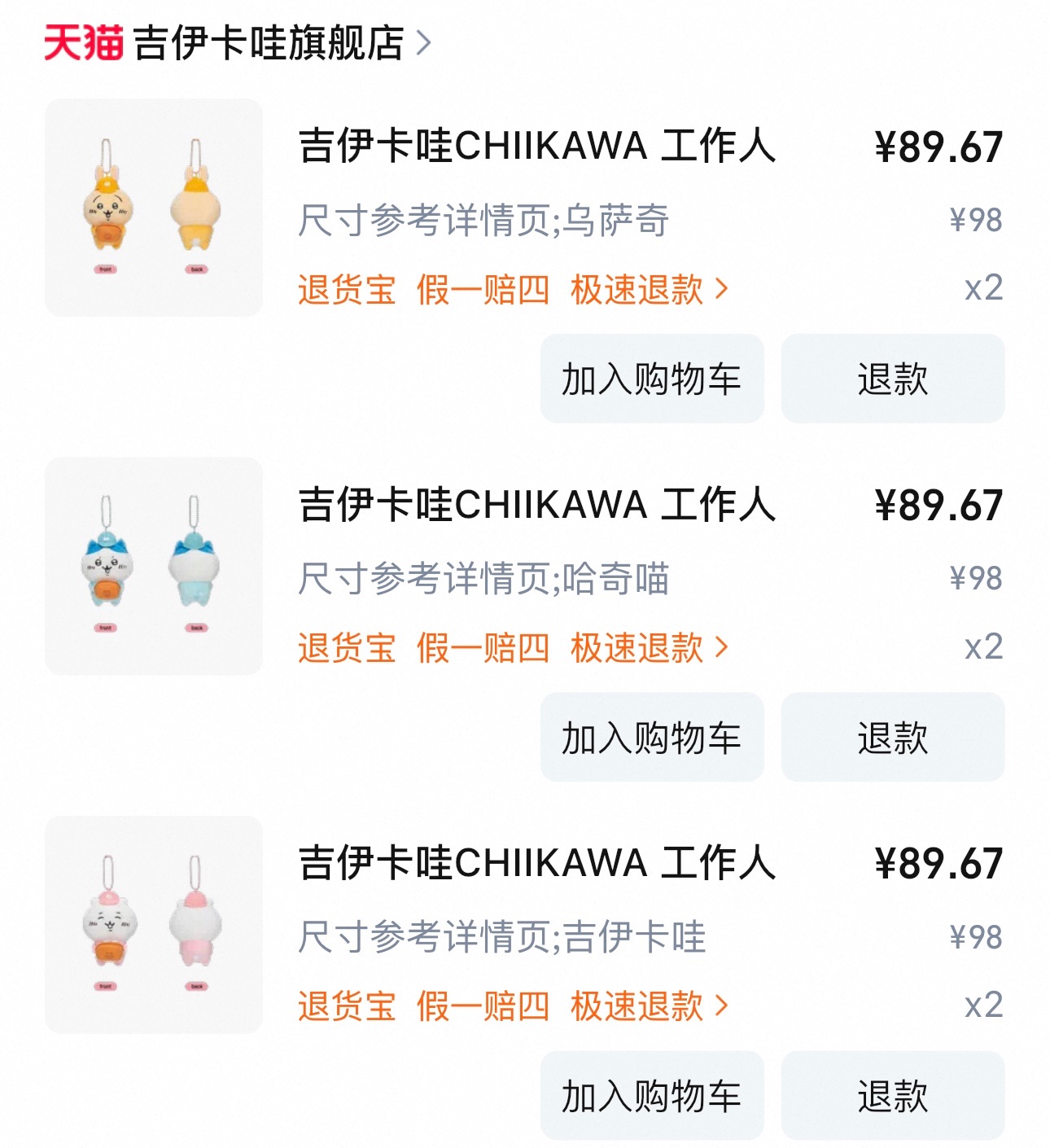Request a refund for the 哈奇喵 item

click(892, 737)
